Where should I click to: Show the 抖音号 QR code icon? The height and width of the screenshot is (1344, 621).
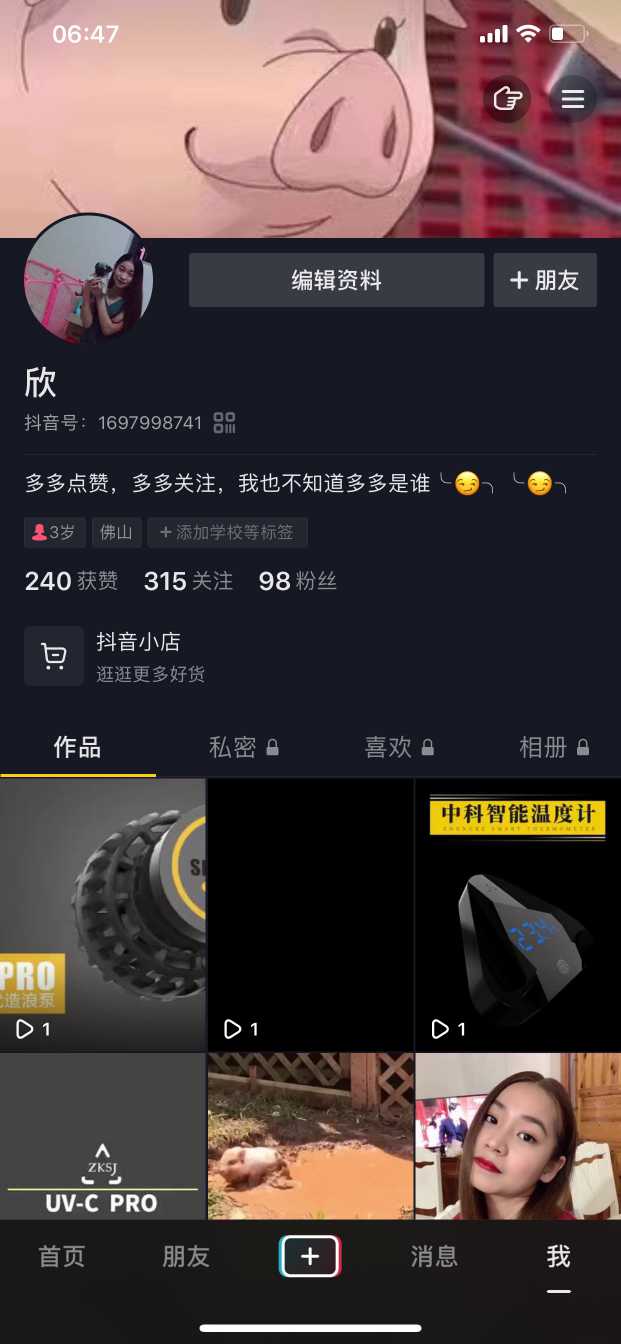point(224,423)
